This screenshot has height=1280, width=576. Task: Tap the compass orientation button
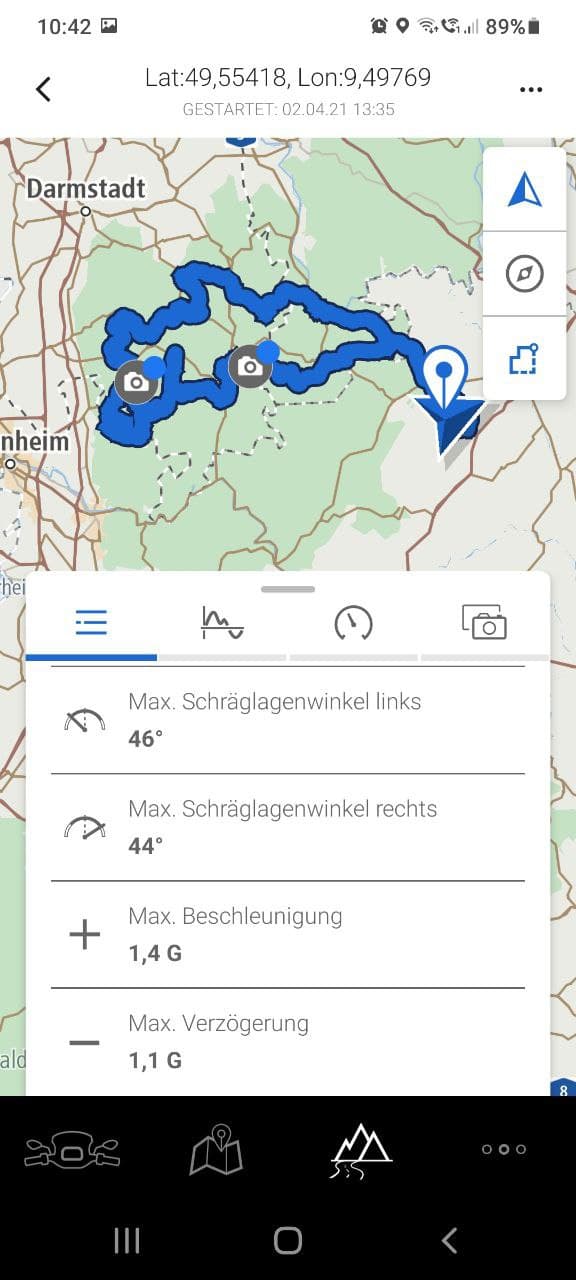(x=525, y=273)
